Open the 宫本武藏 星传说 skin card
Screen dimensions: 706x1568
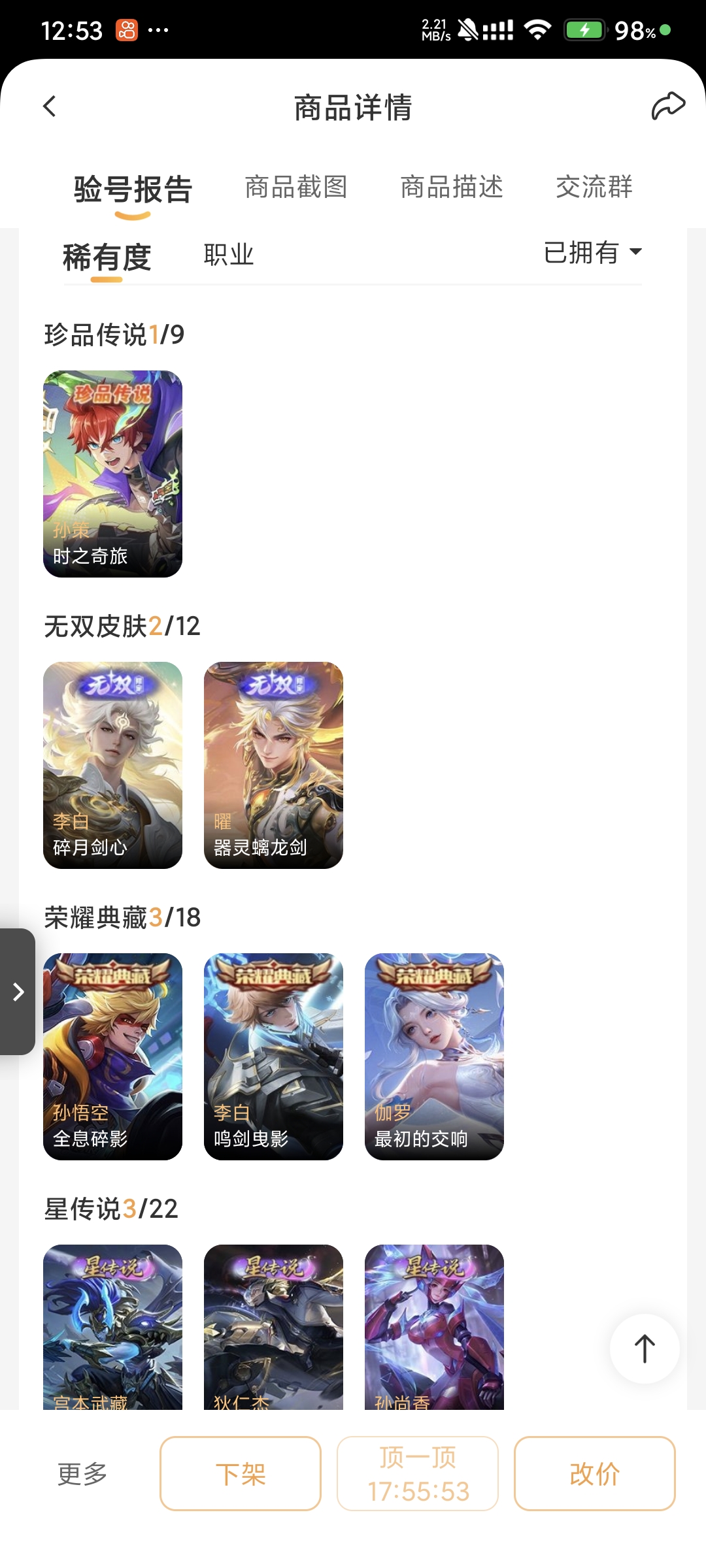[x=112, y=1326]
